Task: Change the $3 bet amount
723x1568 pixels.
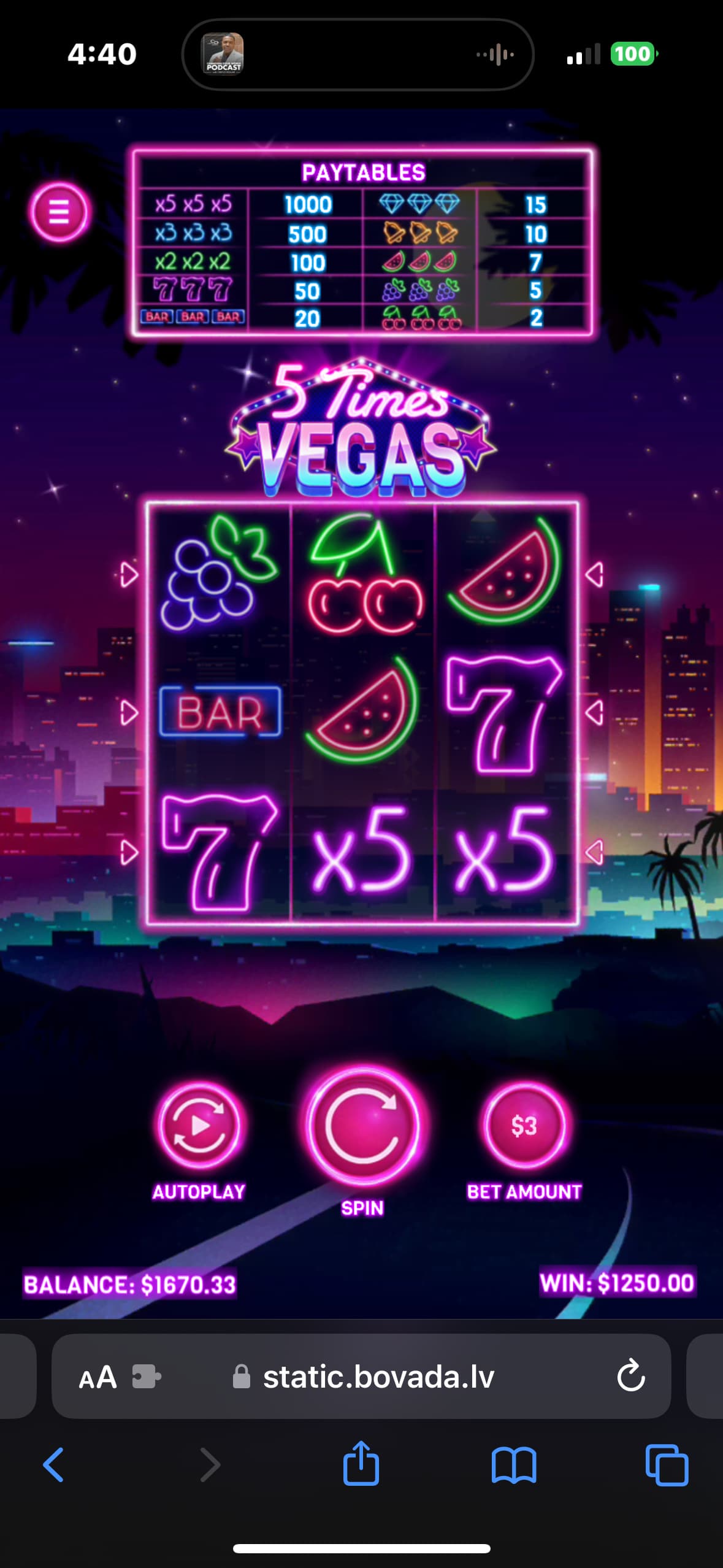Action: pos(524,1126)
